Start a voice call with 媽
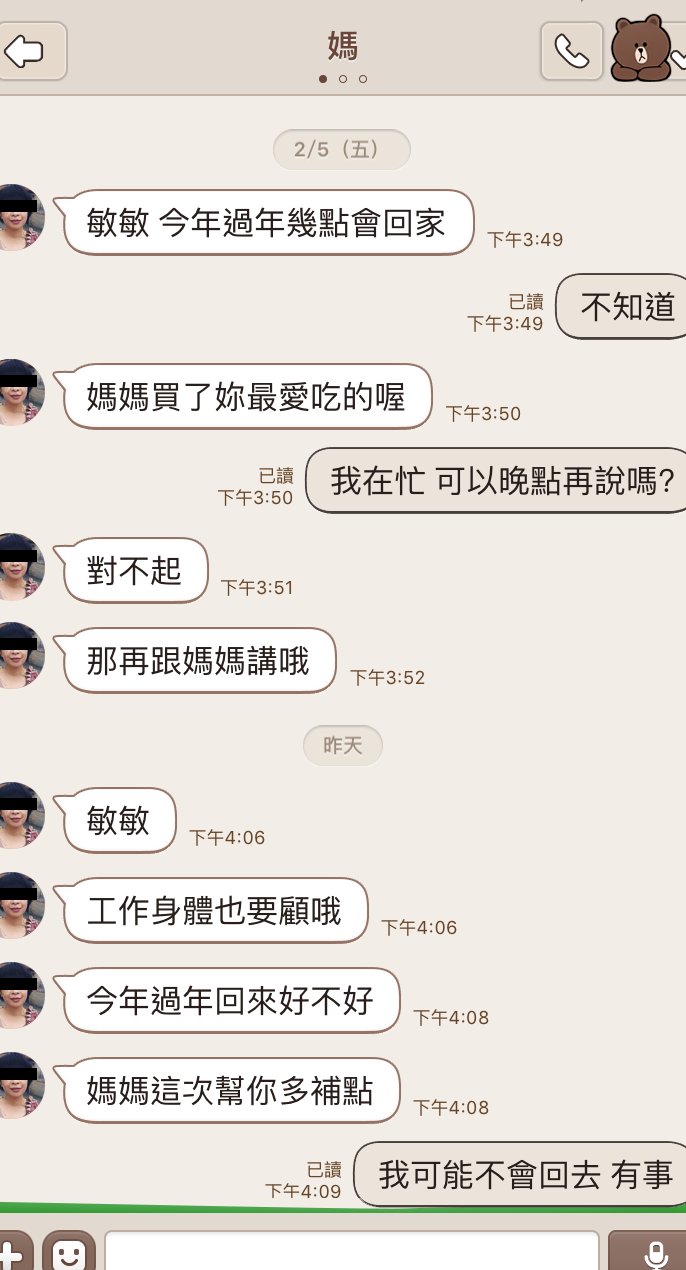Screen dimensions: 686x1270 [x=572, y=51]
